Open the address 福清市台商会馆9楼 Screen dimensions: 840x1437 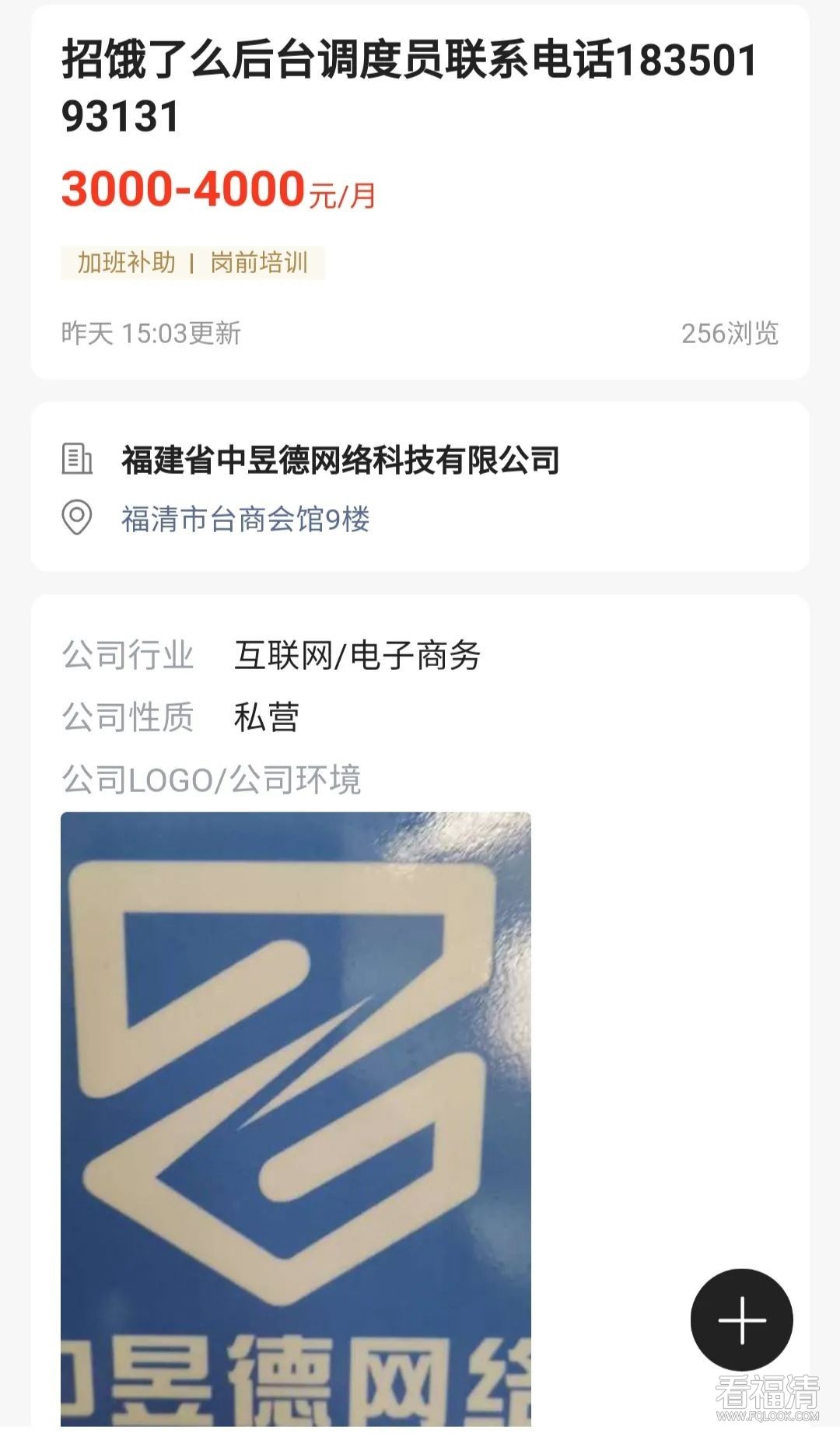(x=246, y=519)
